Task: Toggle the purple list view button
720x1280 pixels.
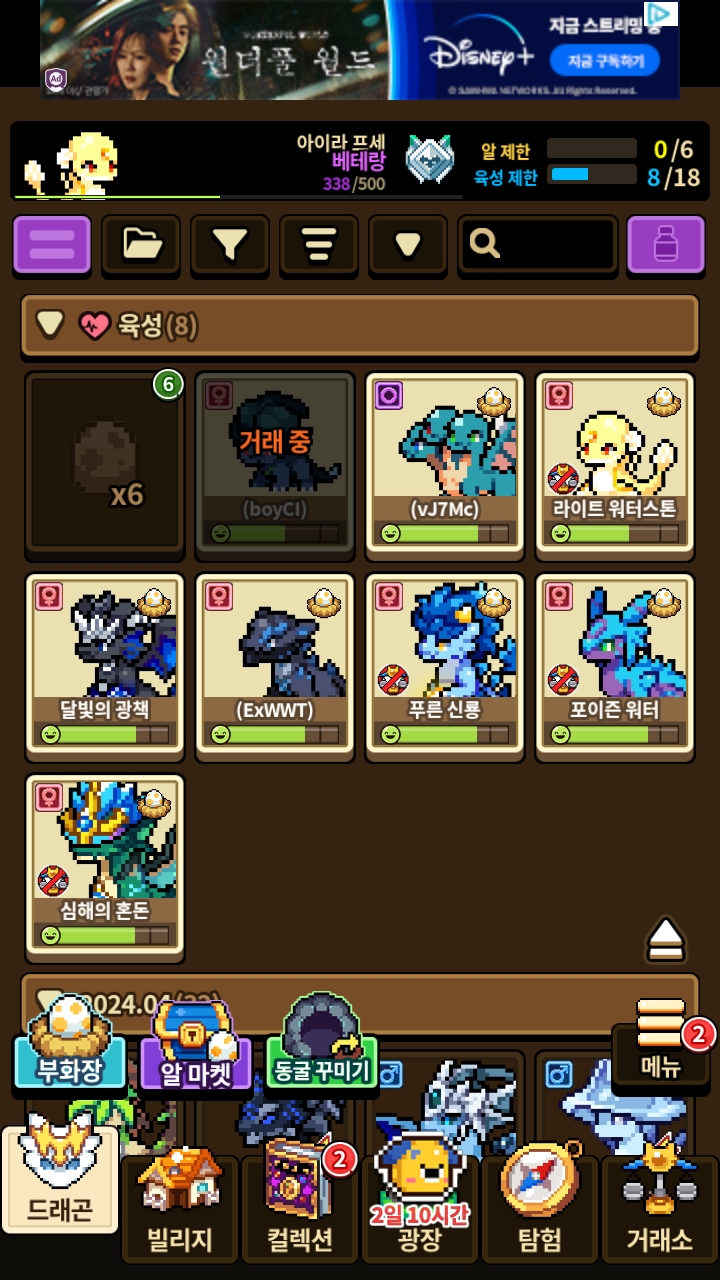Action: click(x=52, y=244)
